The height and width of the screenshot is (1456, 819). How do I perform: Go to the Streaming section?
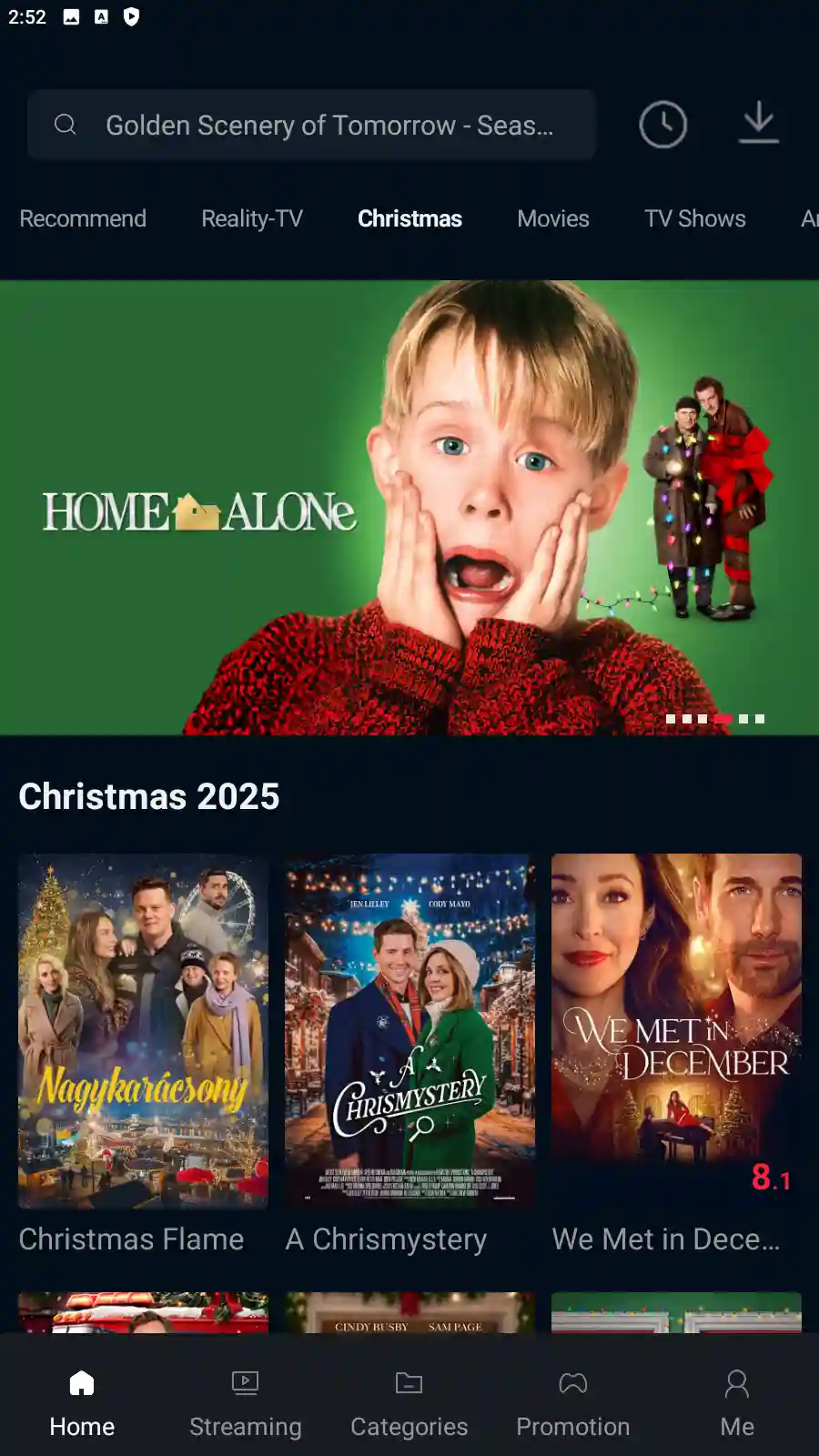click(246, 1402)
